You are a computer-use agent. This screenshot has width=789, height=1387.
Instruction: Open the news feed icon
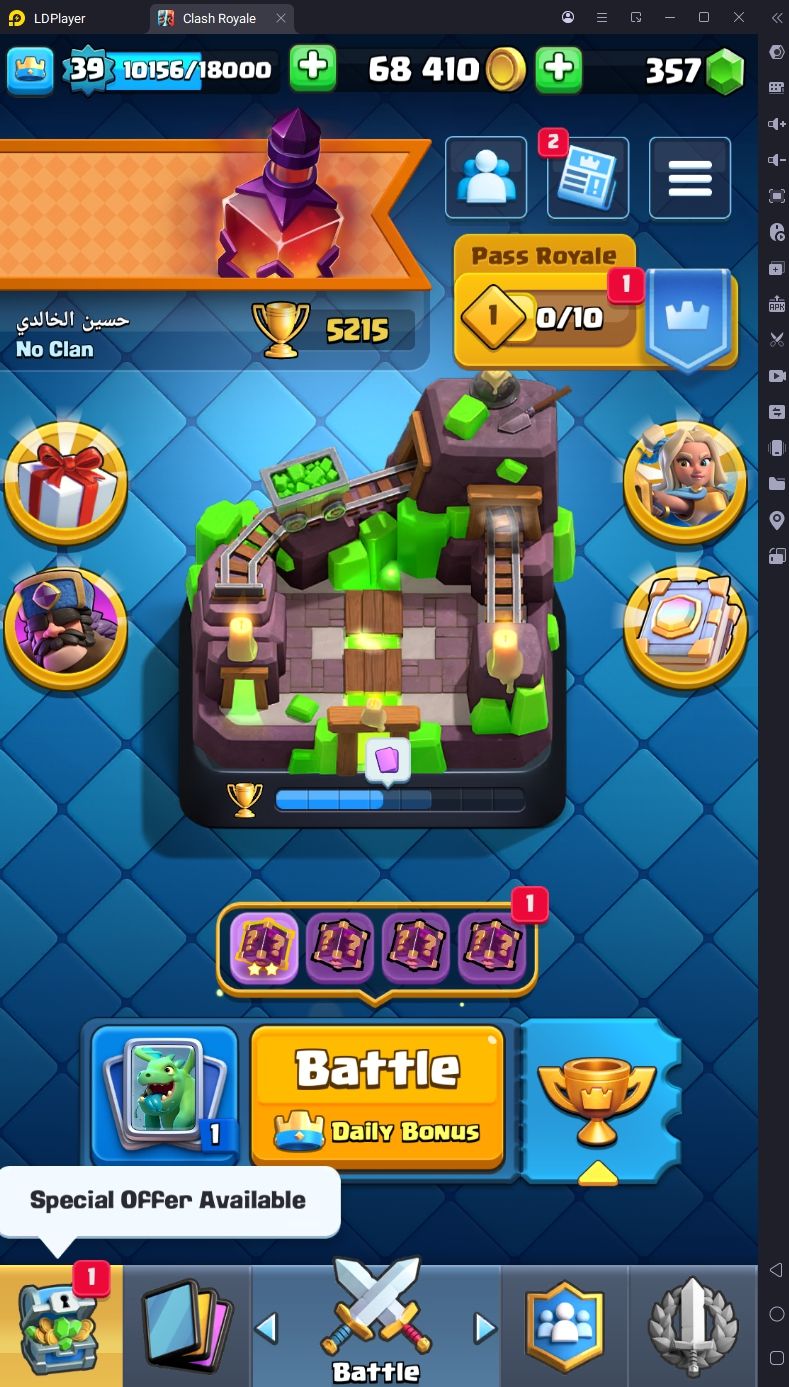588,178
